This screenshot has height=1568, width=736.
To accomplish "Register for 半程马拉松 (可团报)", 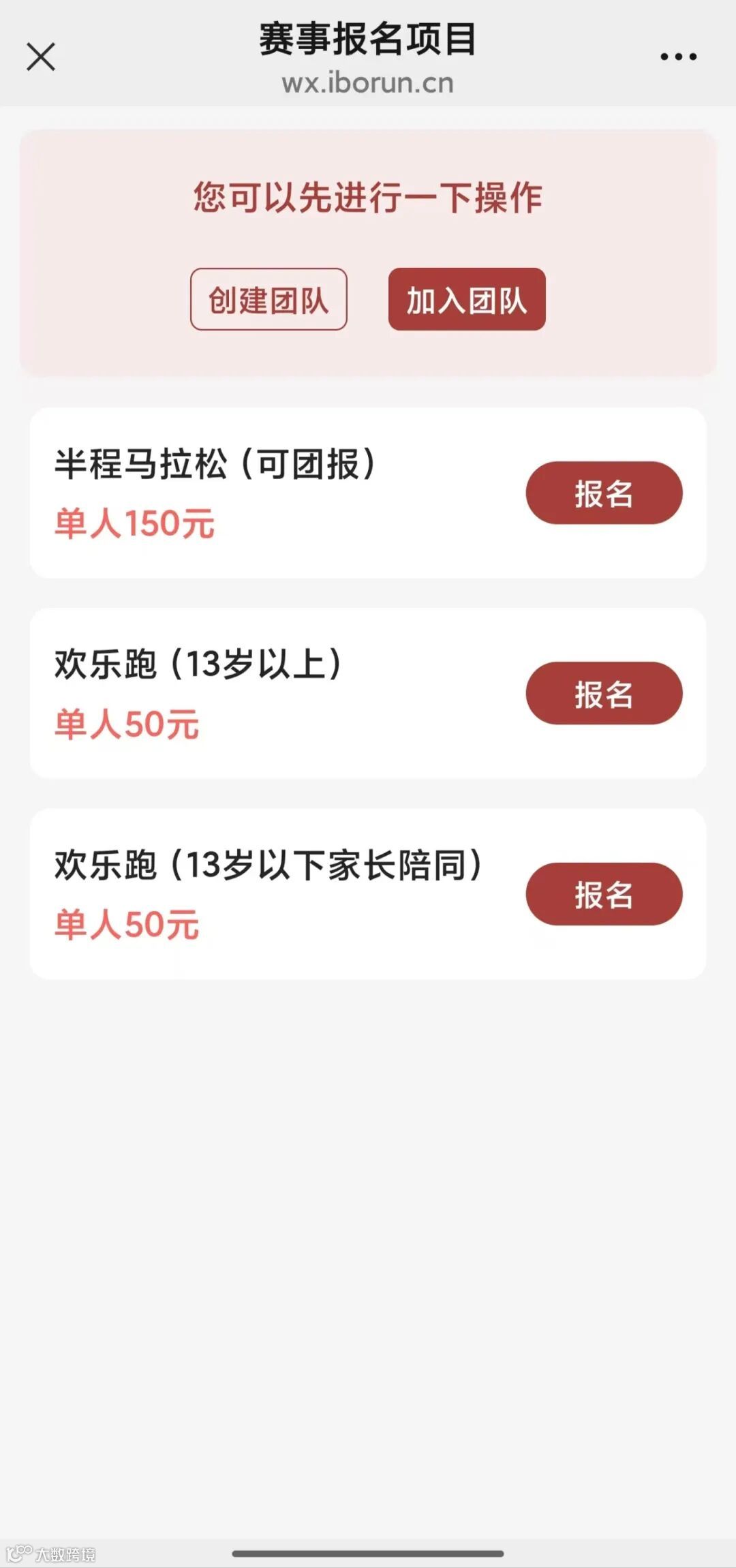I will click(x=604, y=493).
